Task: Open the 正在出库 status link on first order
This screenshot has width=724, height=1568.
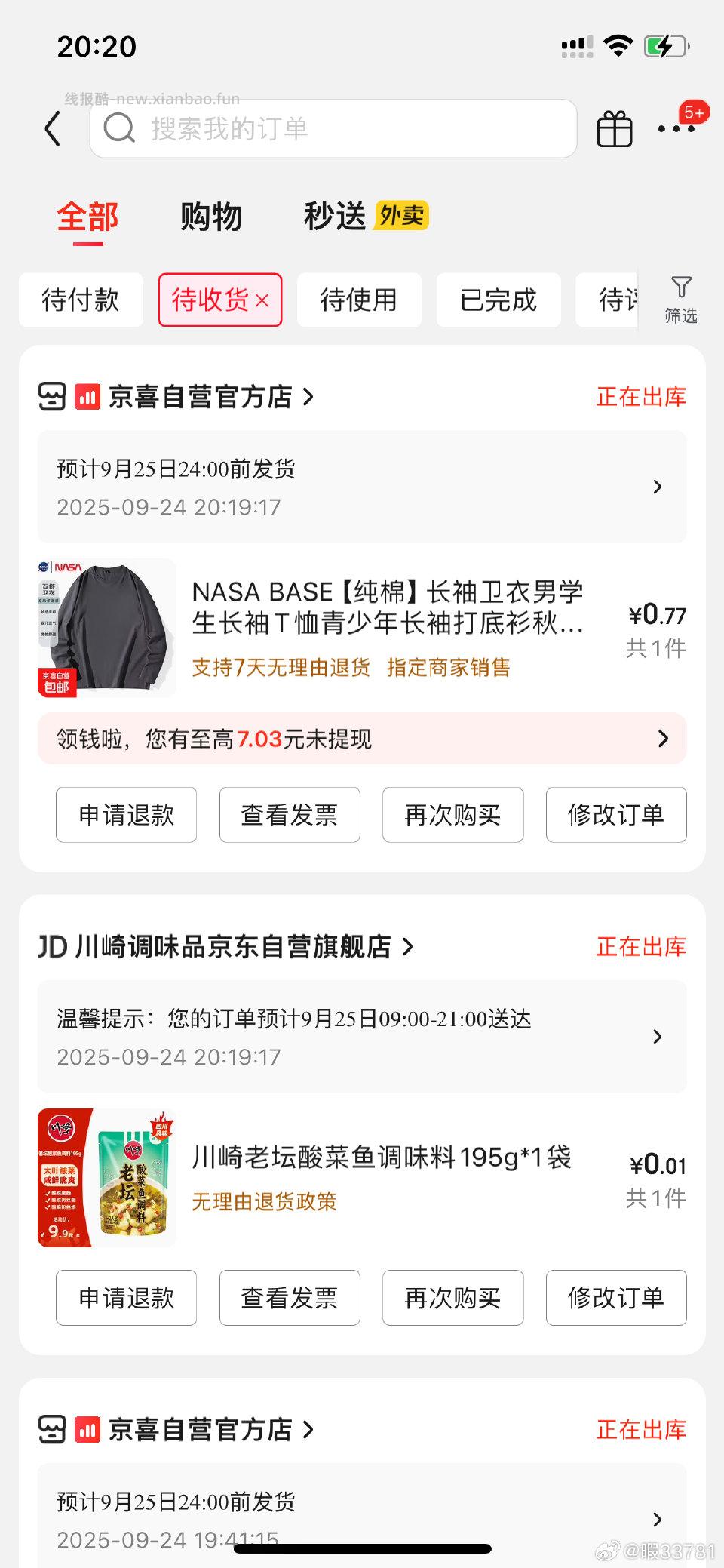Action: point(641,395)
